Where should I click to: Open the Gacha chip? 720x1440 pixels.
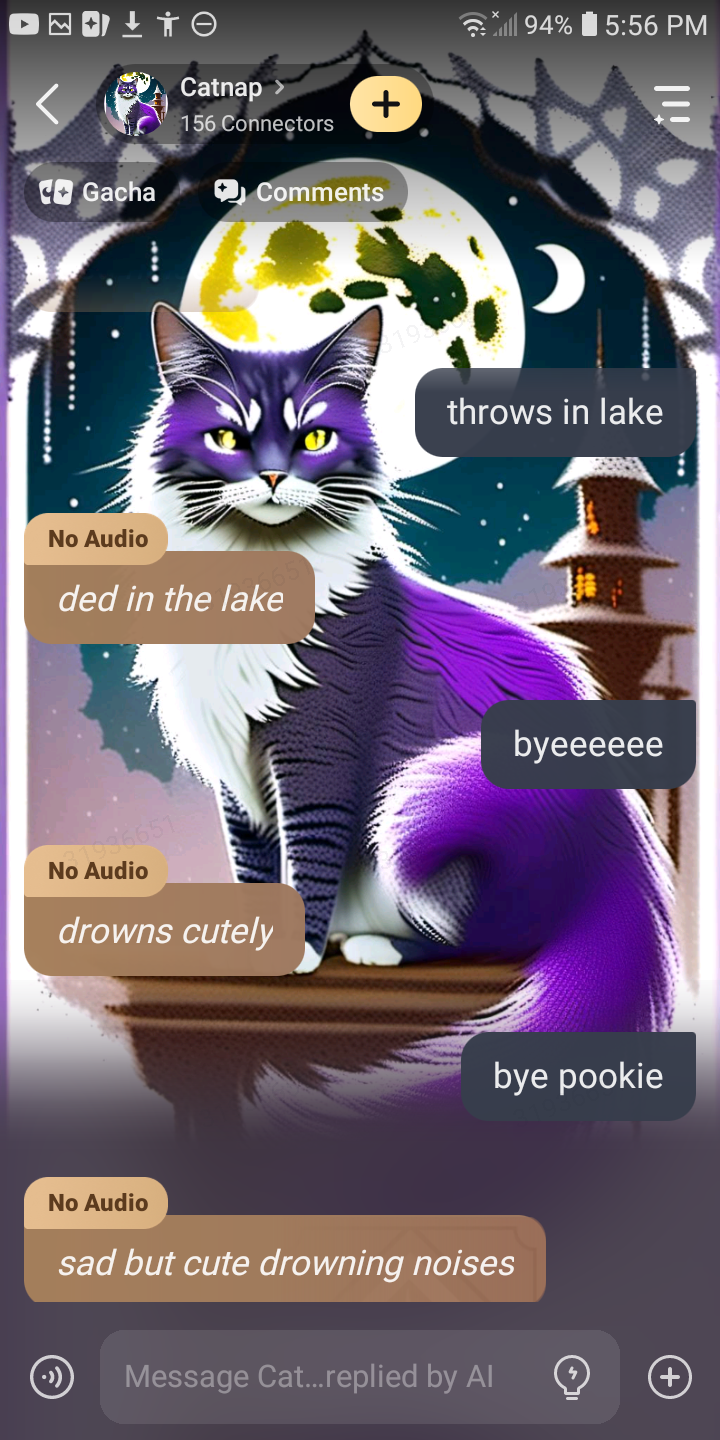(98, 192)
